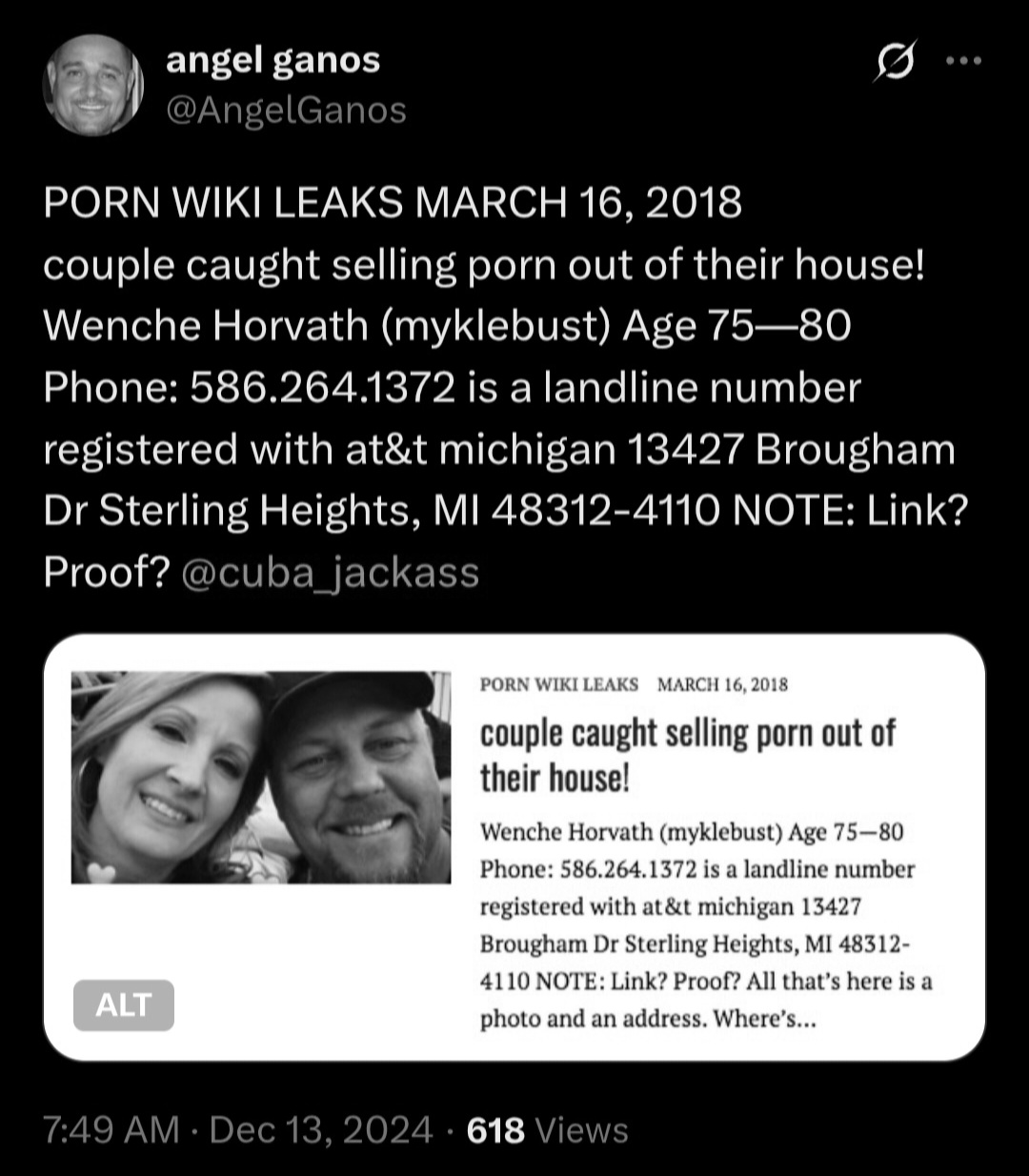
Task: Select the angel ganos display name
Action: click(x=272, y=59)
